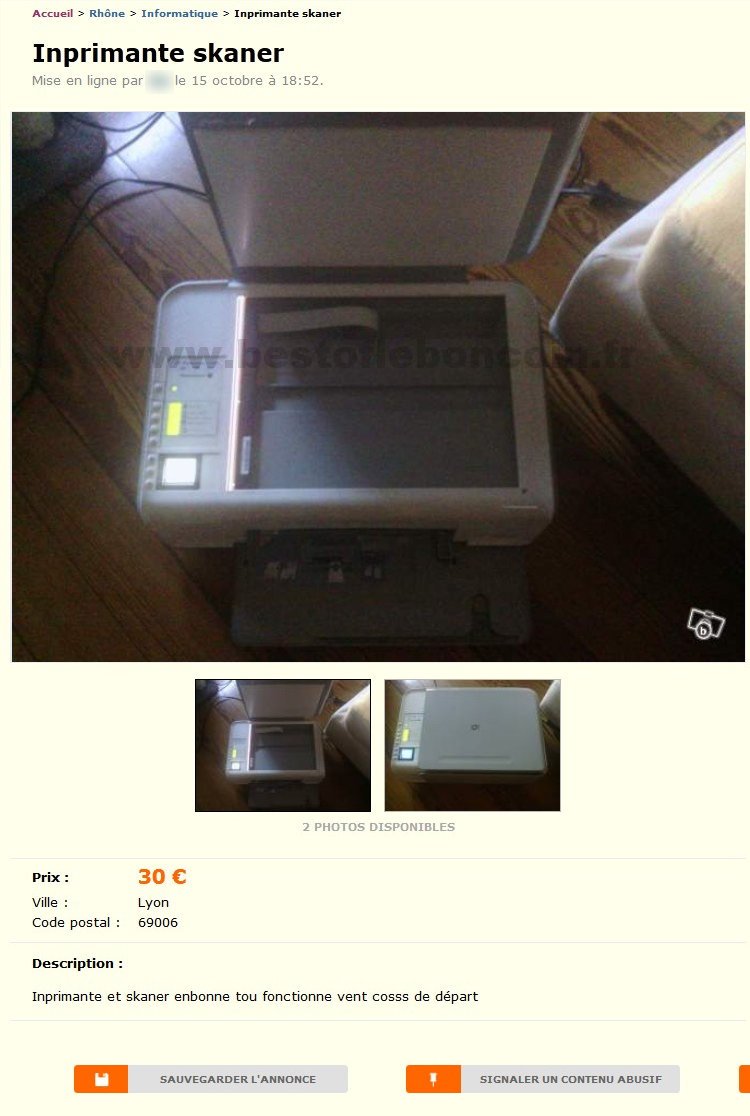Enlarge the main printer photo
The image size is (750, 1116).
(x=378, y=386)
